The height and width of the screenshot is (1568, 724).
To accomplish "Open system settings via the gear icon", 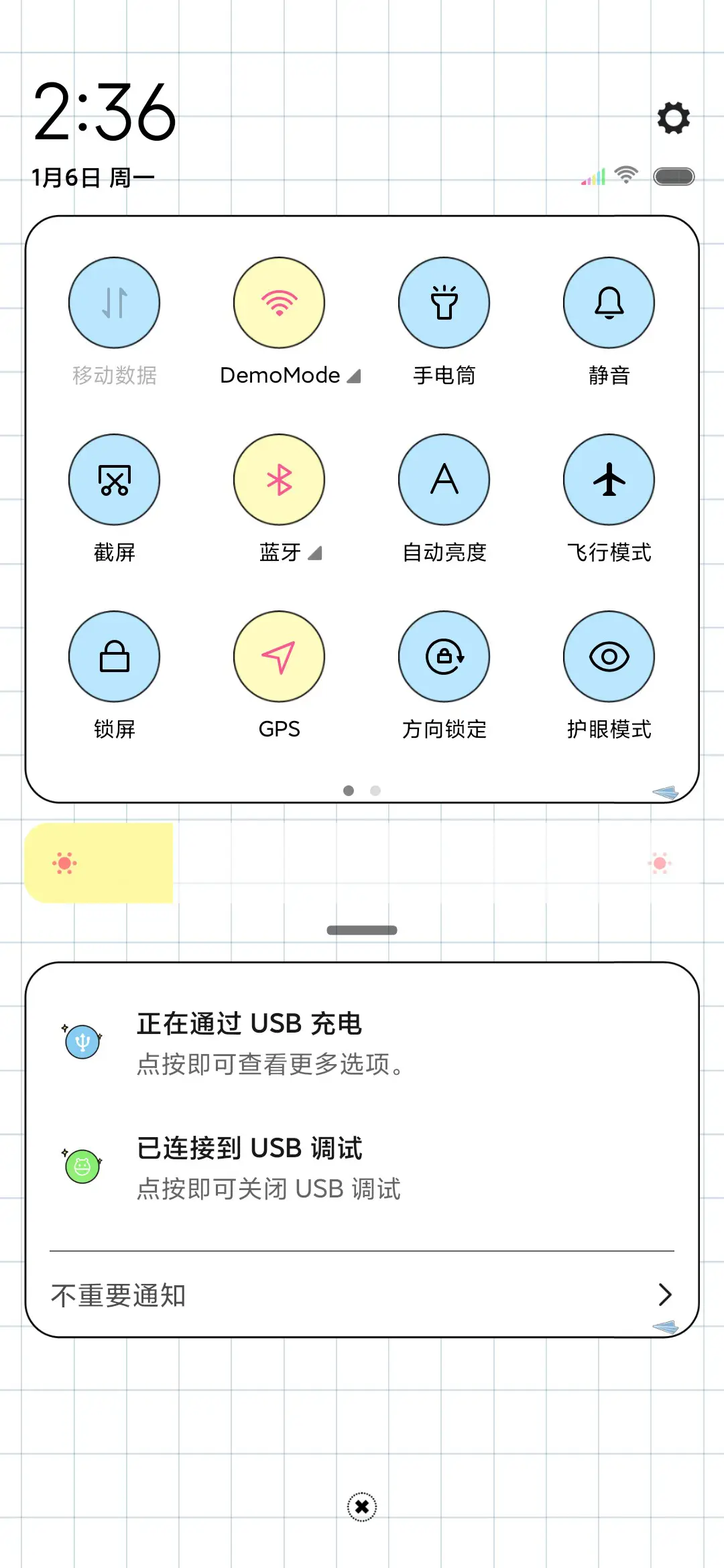I will pyautogui.click(x=673, y=119).
